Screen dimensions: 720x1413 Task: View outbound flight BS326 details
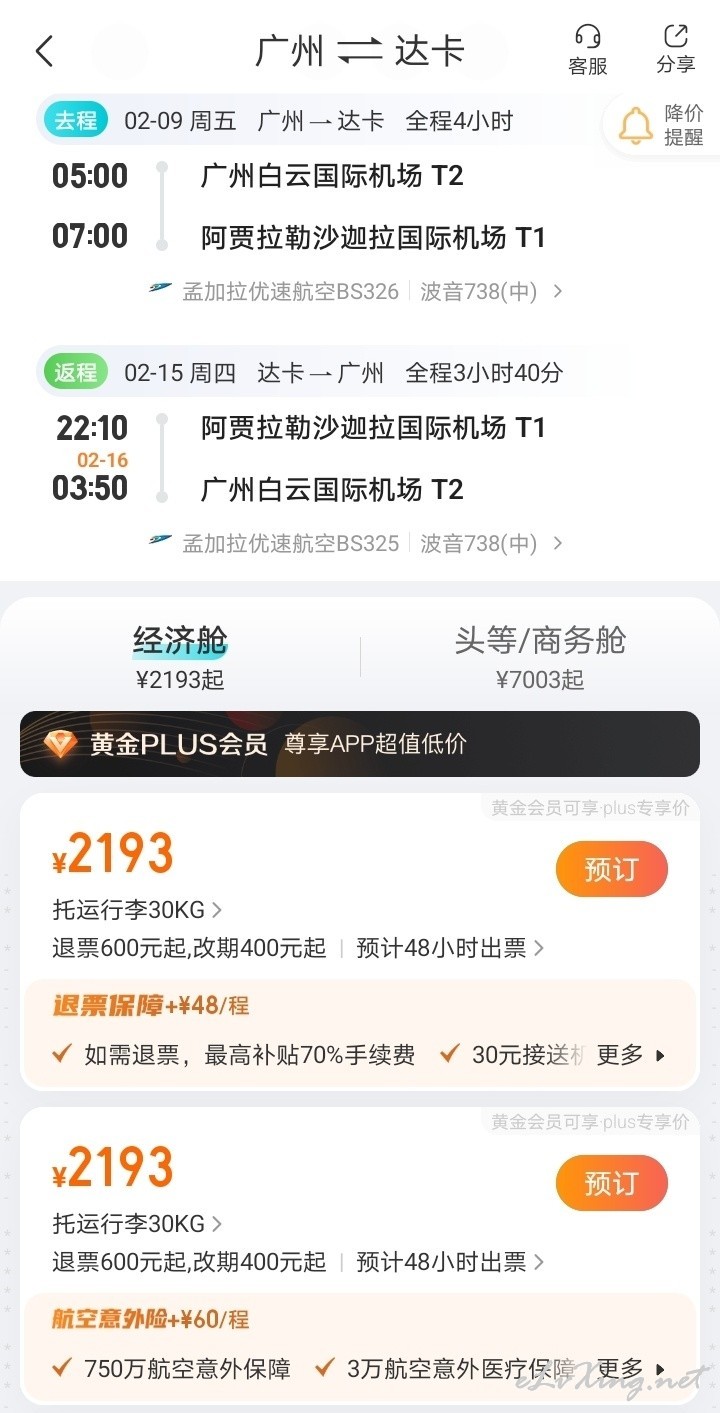(x=356, y=291)
